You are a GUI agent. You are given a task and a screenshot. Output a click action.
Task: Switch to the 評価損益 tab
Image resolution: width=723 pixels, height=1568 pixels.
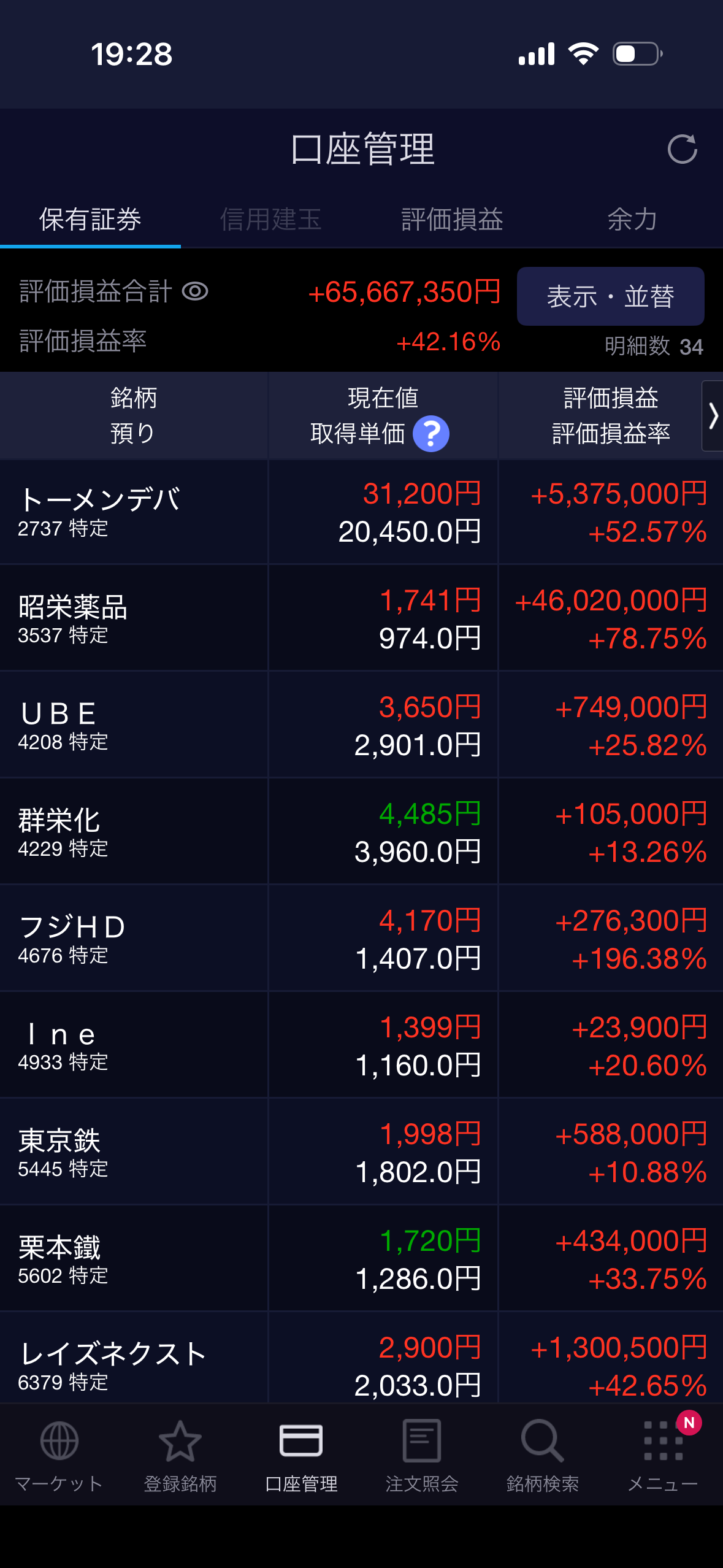[x=452, y=220]
